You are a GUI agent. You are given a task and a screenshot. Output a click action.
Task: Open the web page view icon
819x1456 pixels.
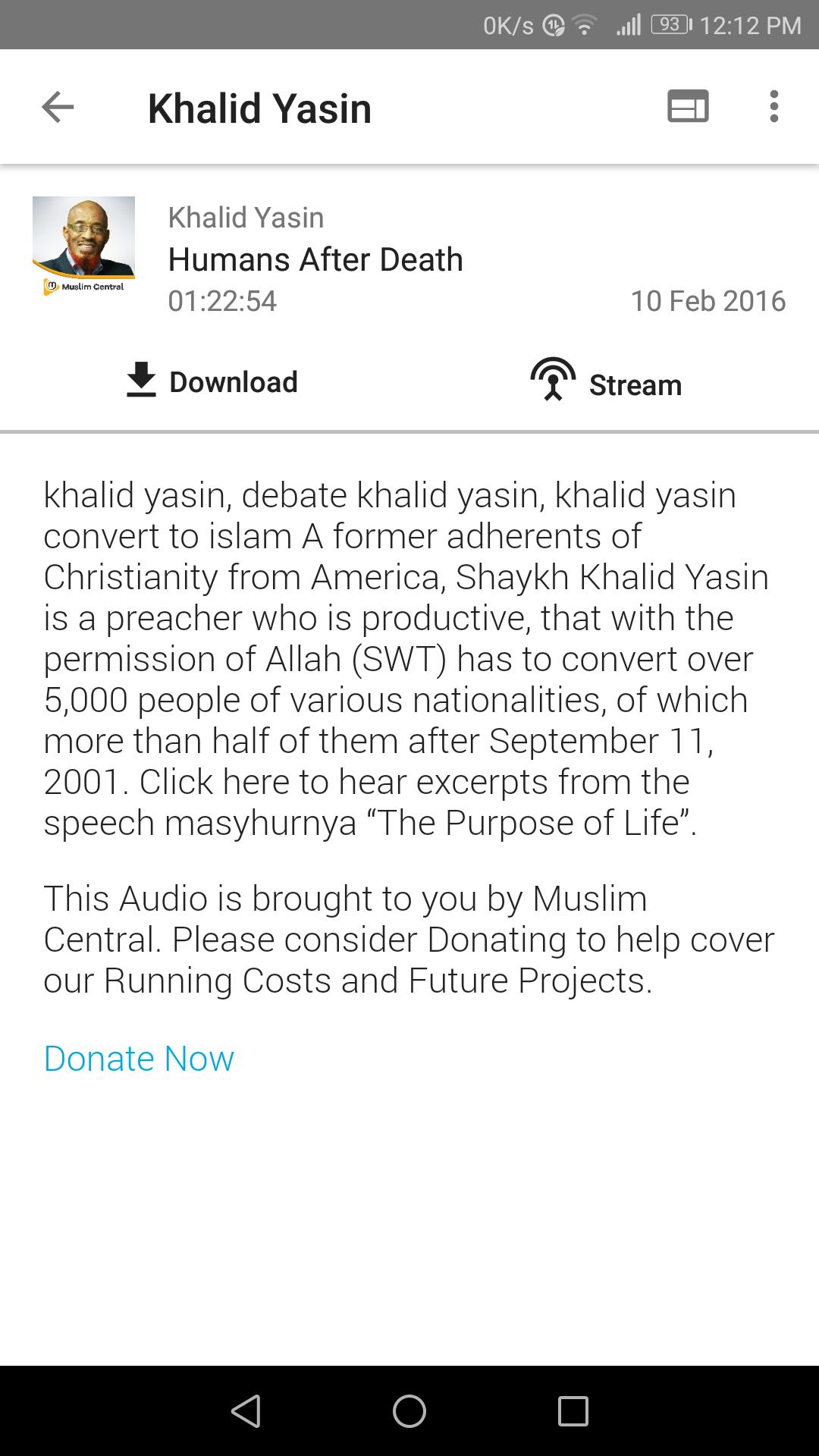pyautogui.click(x=688, y=106)
